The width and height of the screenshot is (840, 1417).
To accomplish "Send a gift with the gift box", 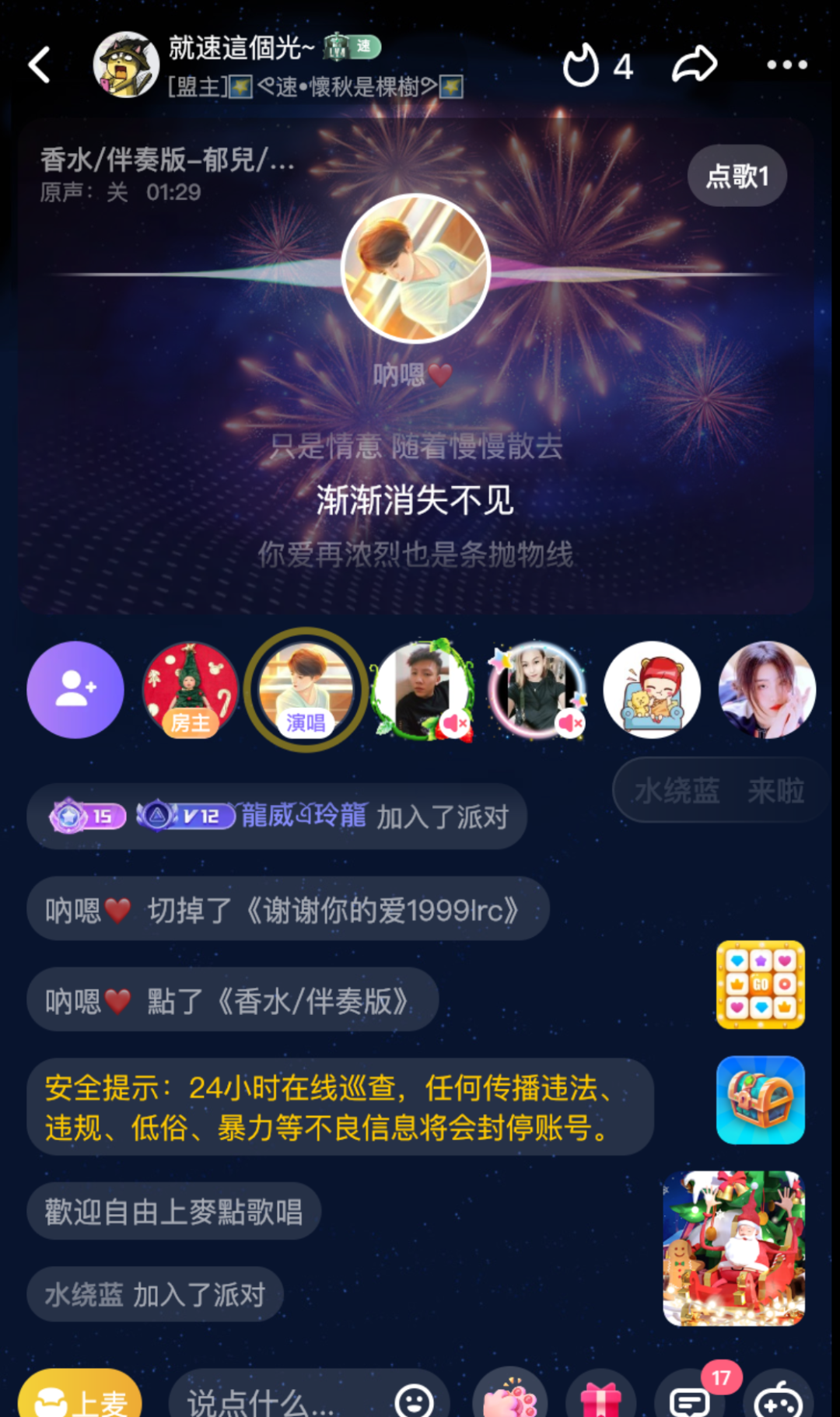I will point(600,1398).
